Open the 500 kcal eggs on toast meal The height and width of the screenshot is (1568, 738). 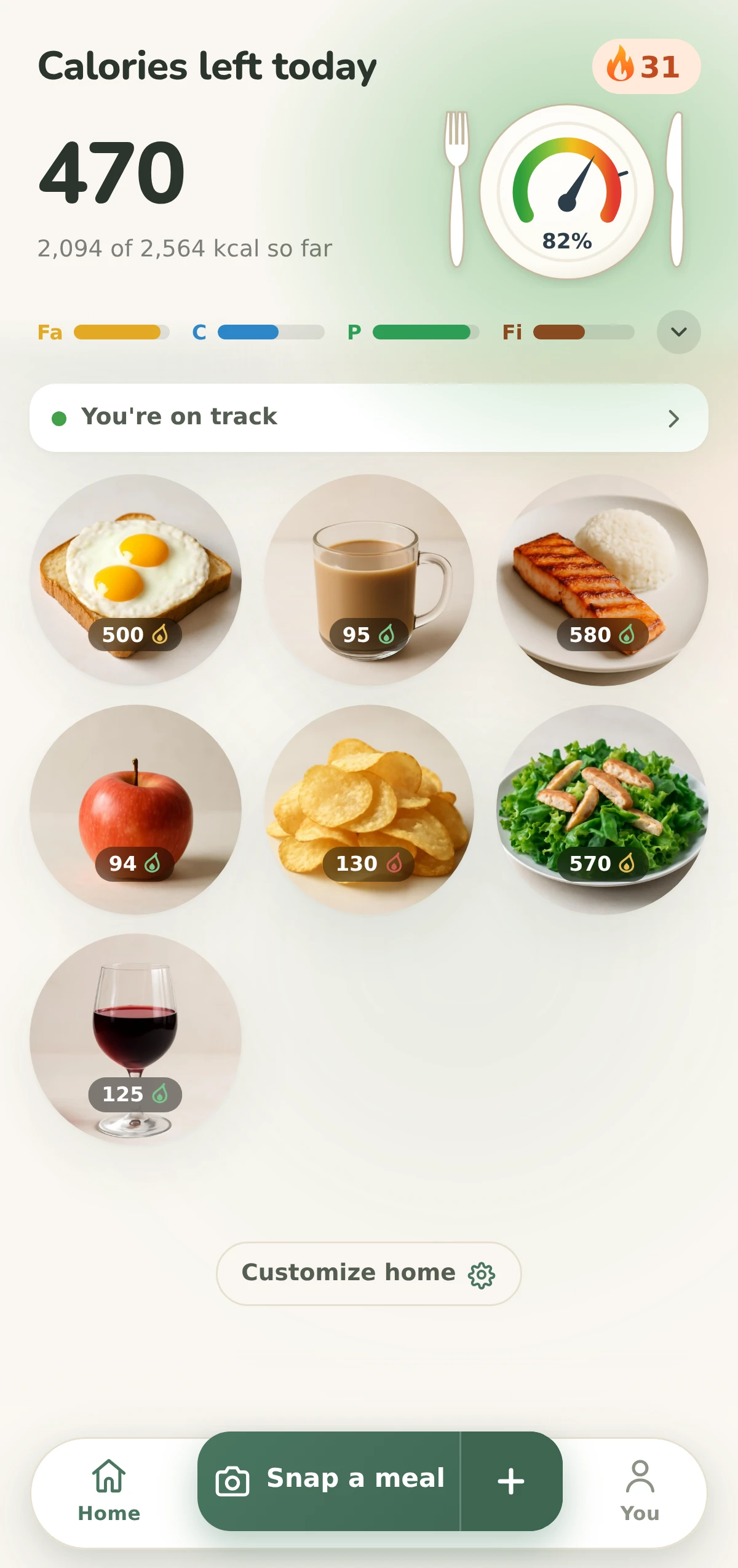pos(135,580)
